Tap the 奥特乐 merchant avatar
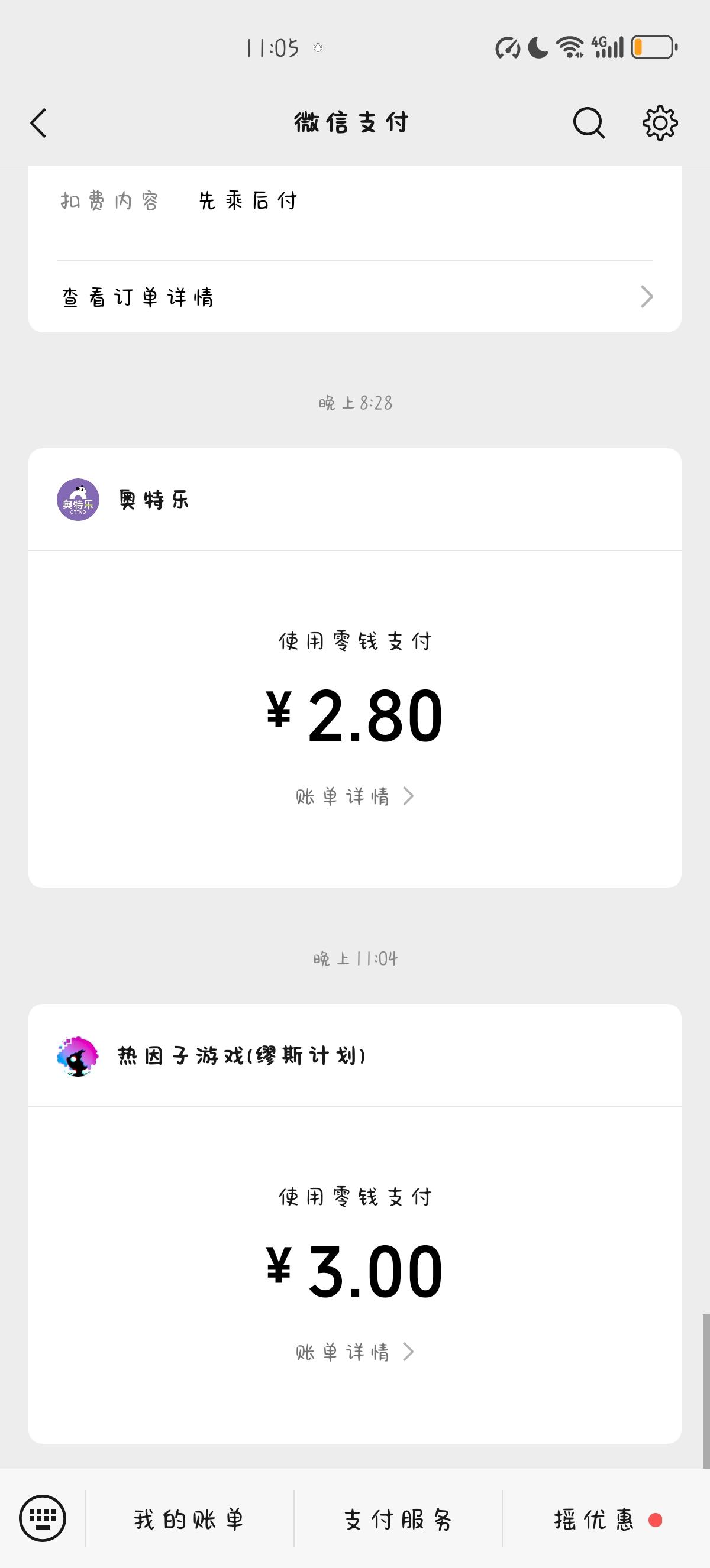Screen dimensions: 710x1568 click(x=78, y=501)
